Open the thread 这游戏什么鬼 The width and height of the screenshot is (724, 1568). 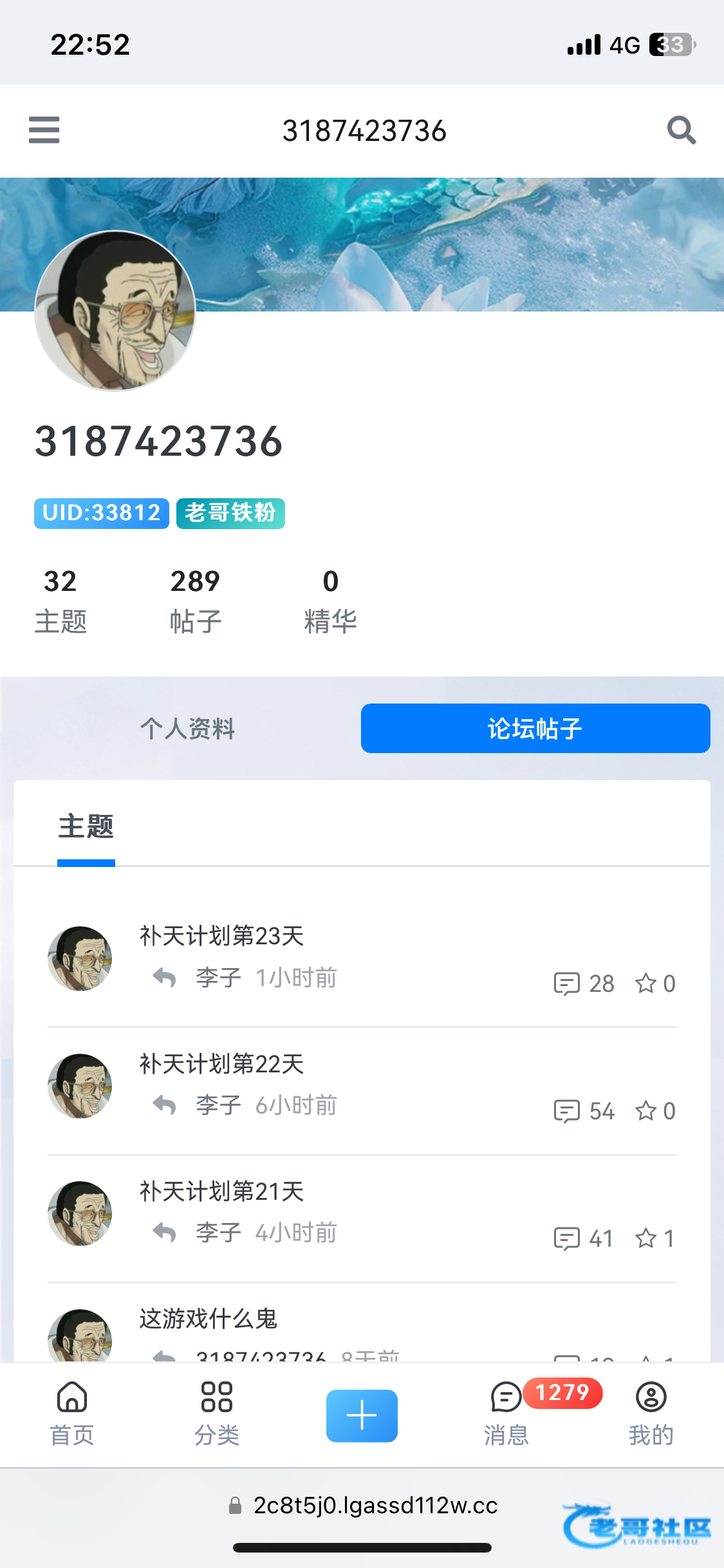209,1318
